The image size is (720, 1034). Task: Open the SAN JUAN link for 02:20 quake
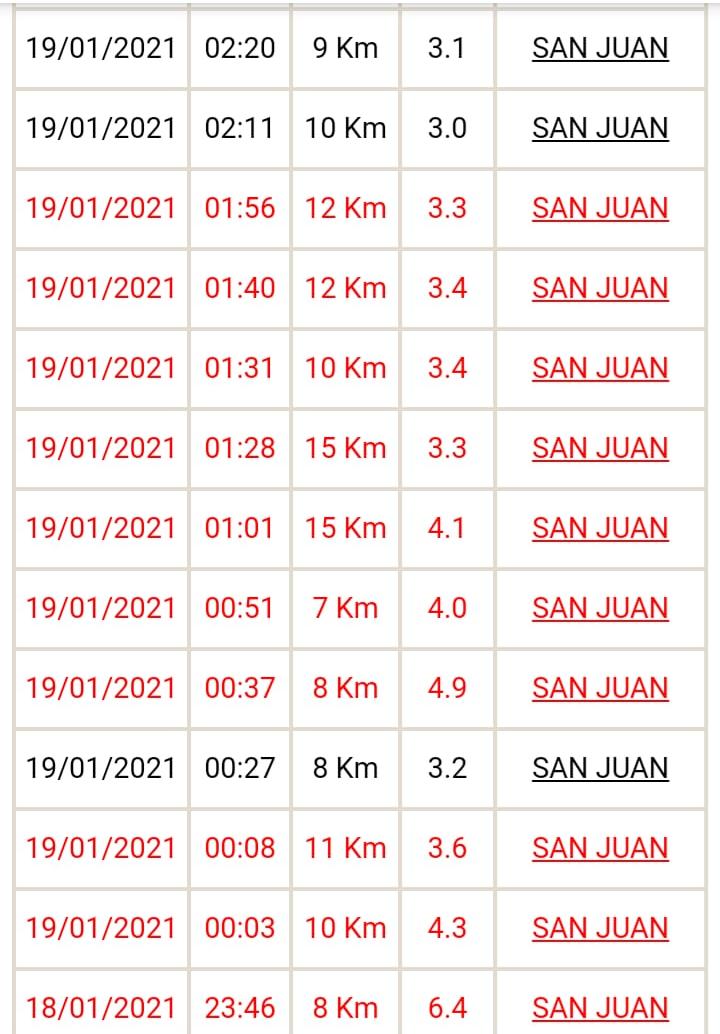coord(600,48)
